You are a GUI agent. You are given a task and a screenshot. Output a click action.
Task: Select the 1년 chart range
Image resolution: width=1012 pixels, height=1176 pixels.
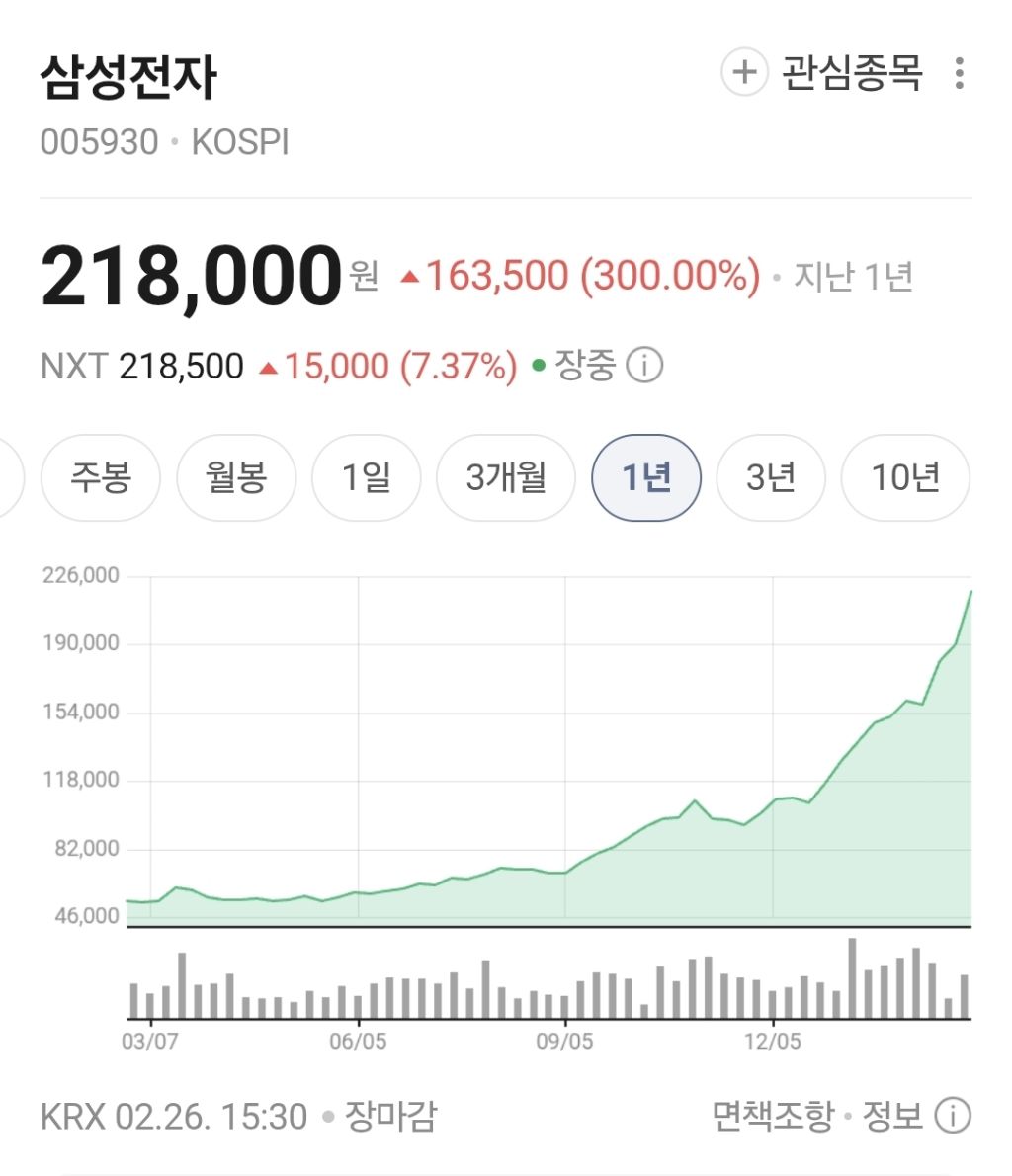pos(646,478)
